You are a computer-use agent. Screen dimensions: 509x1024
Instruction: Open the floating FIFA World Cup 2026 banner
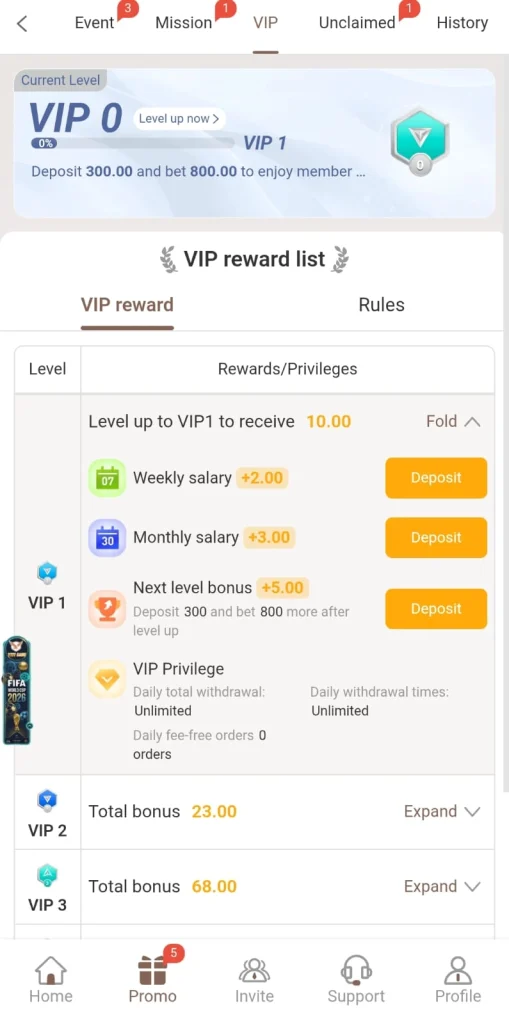coord(16,691)
